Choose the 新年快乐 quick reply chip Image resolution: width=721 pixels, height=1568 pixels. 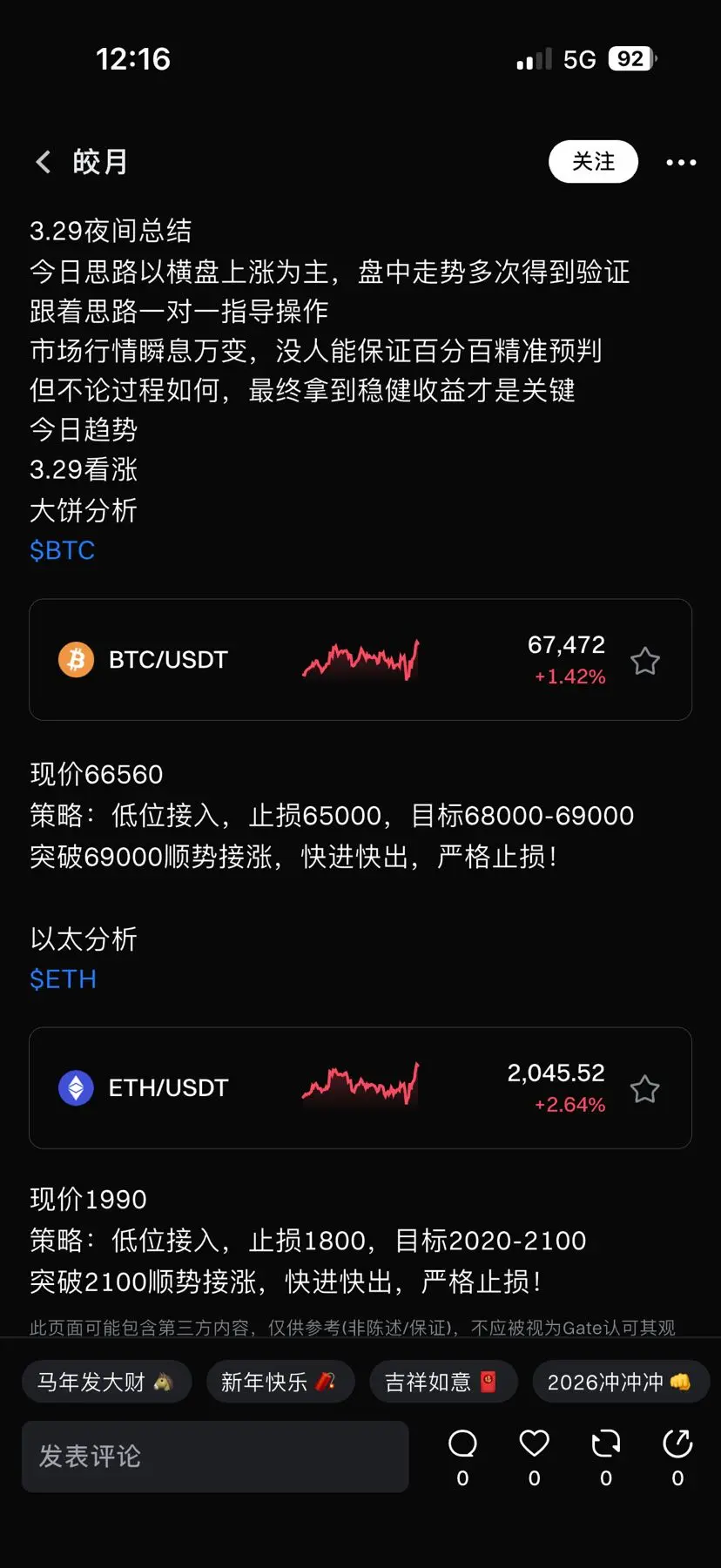pyautogui.click(x=280, y=1382)
